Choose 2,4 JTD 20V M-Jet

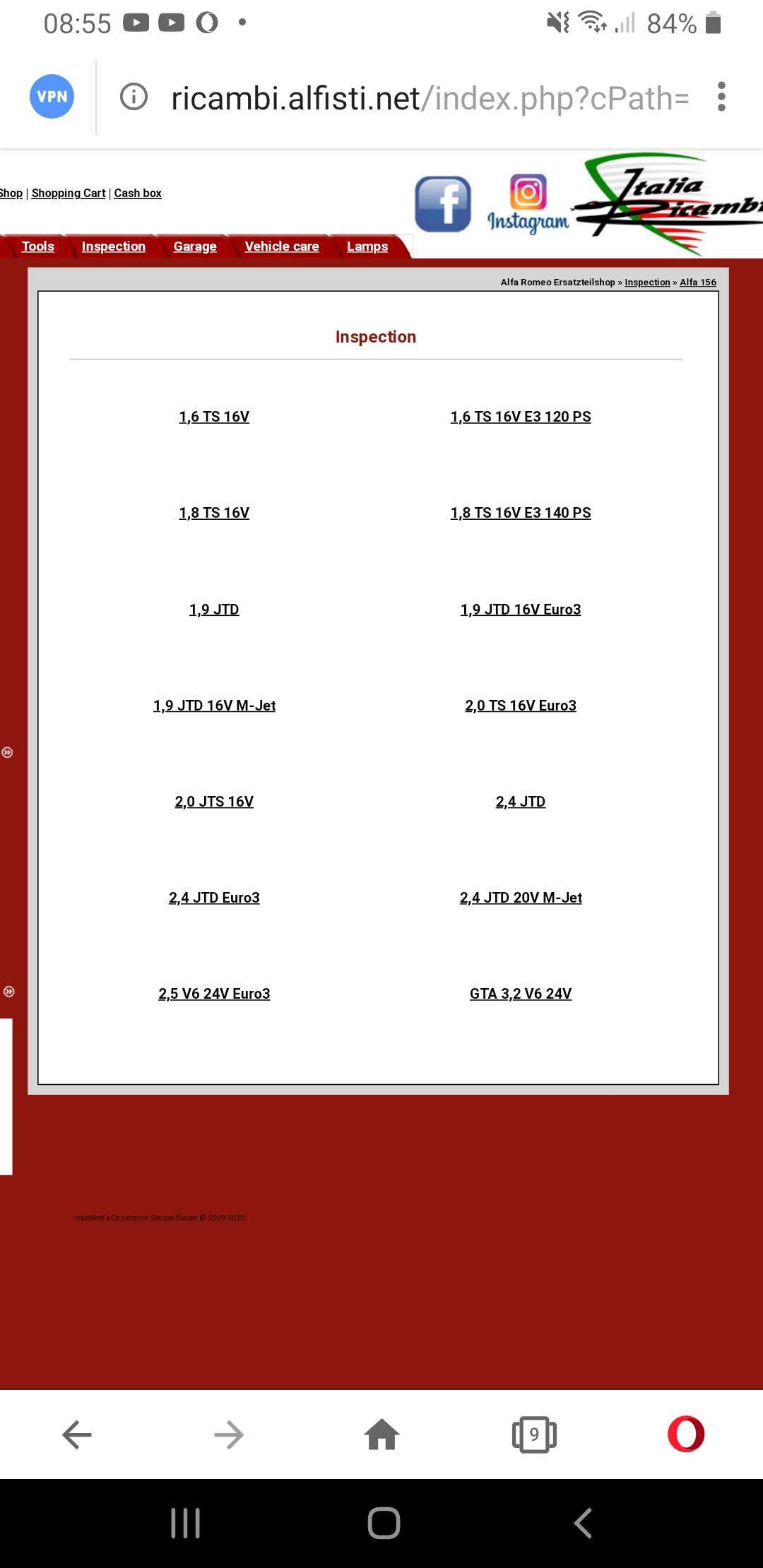521,898
